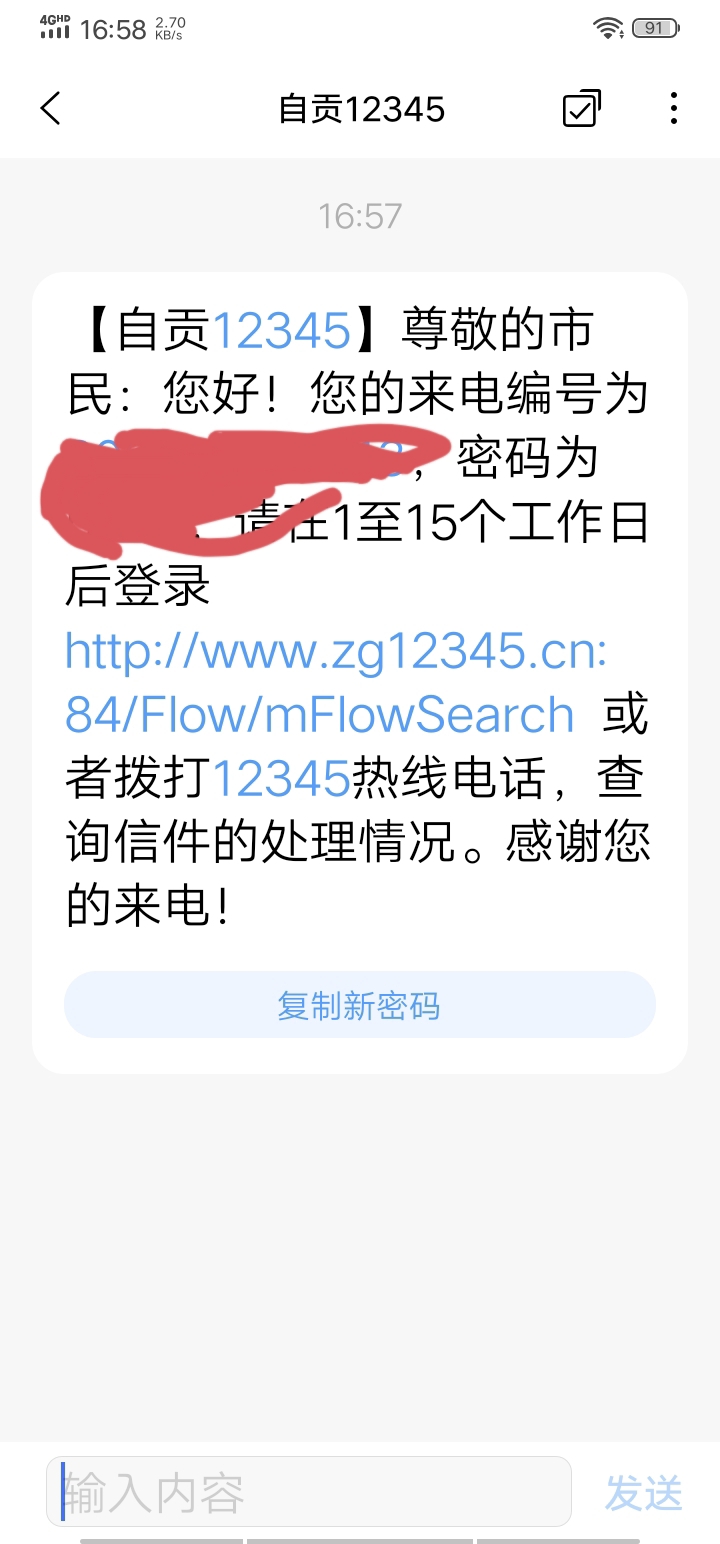The width and height of the screenshot is (720, 1544).
Task: Open the three-dot overflow menu
Action: tap(674, 108)
